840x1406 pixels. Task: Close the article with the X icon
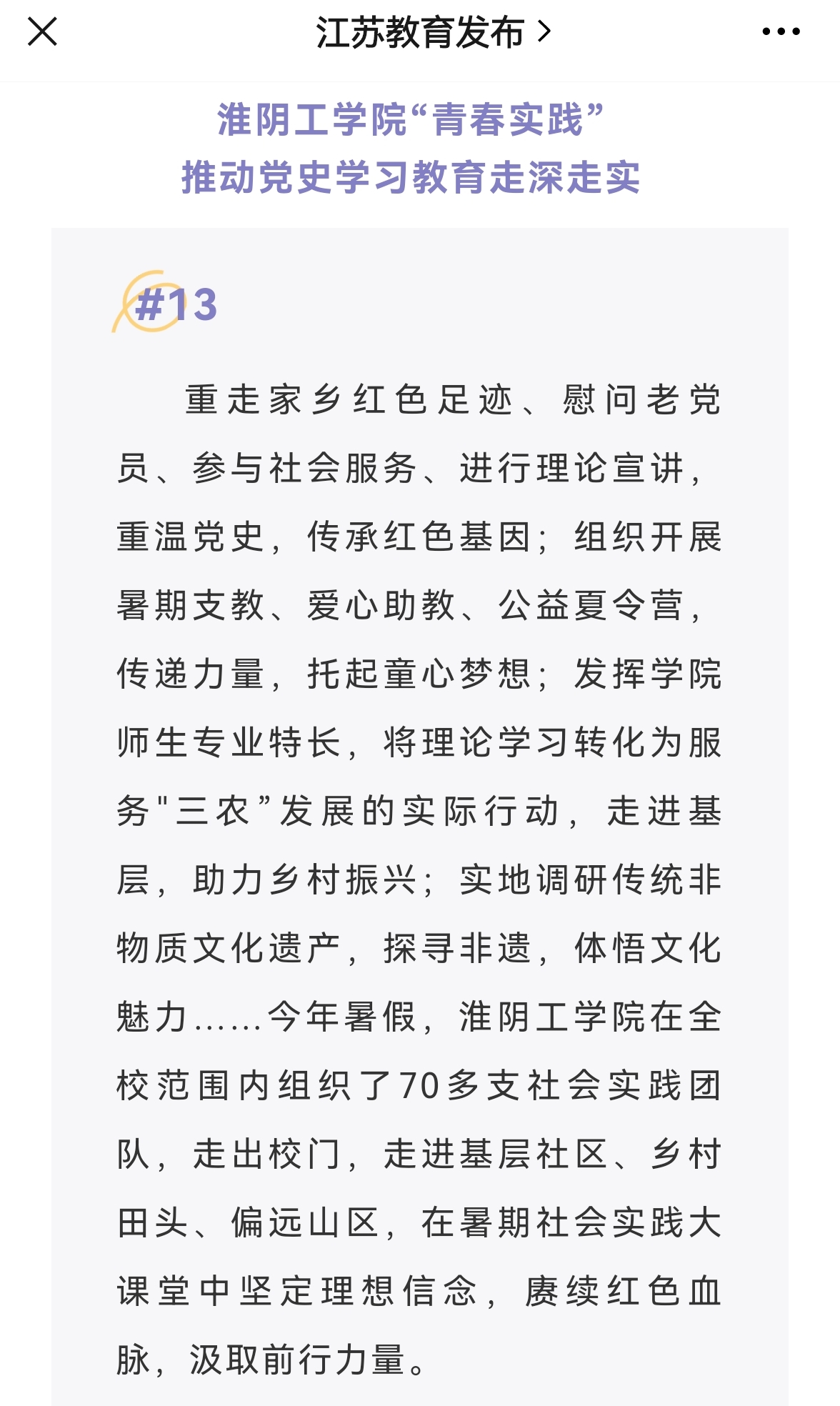point(42,32)
